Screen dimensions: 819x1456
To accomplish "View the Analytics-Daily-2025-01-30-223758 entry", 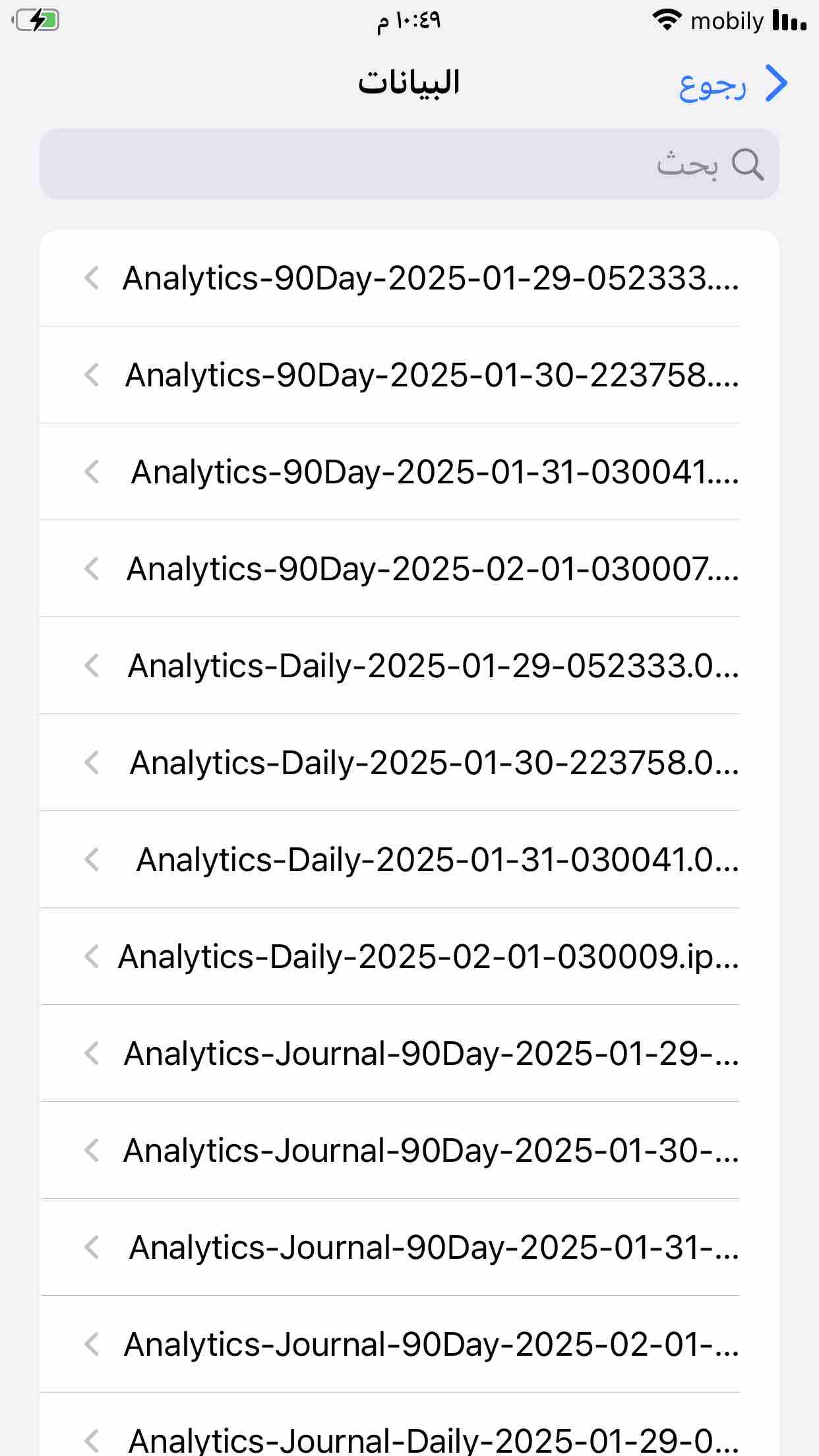I will point(409,763).
